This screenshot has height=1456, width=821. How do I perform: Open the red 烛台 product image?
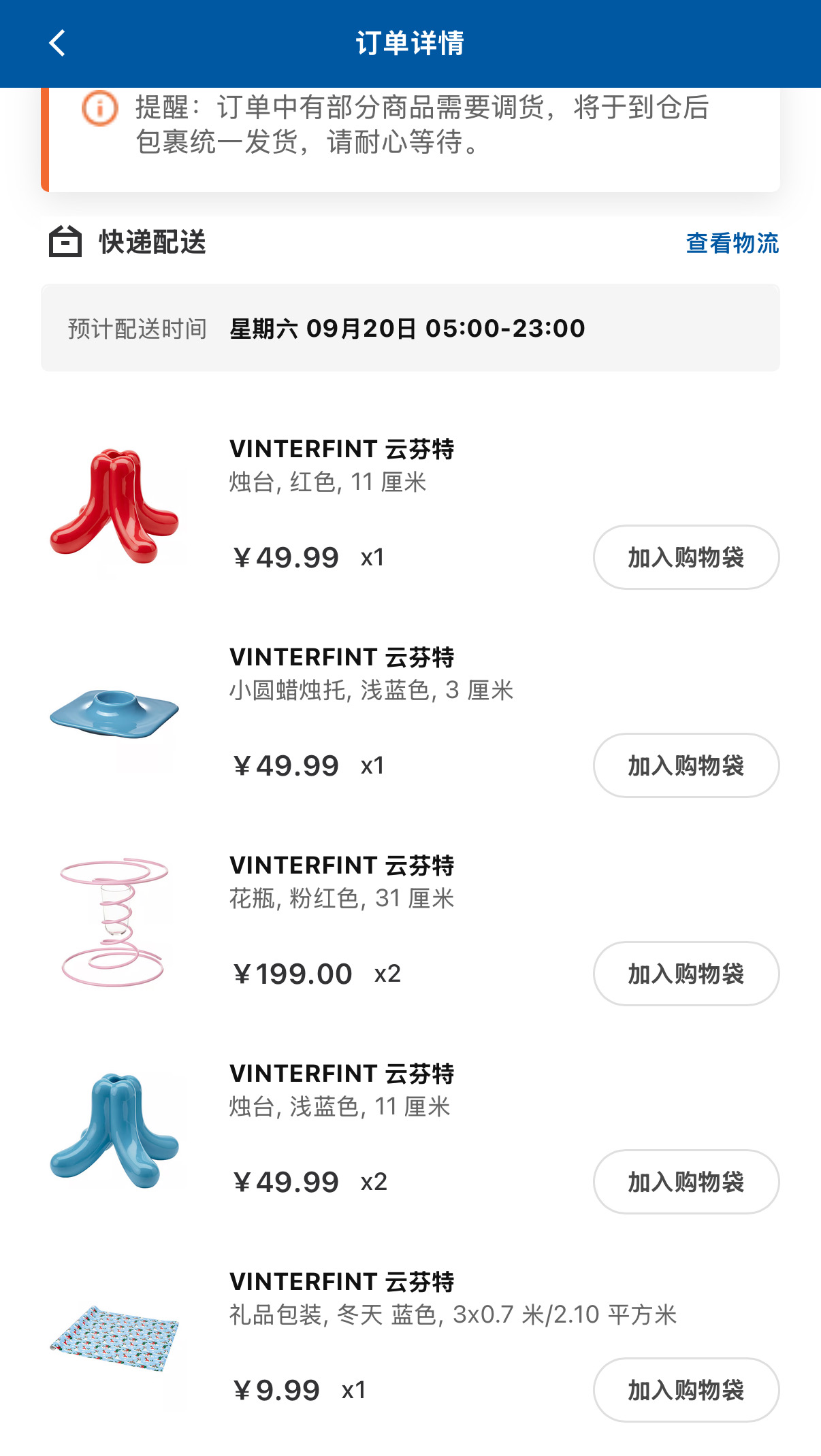click(x=114, y=507)
